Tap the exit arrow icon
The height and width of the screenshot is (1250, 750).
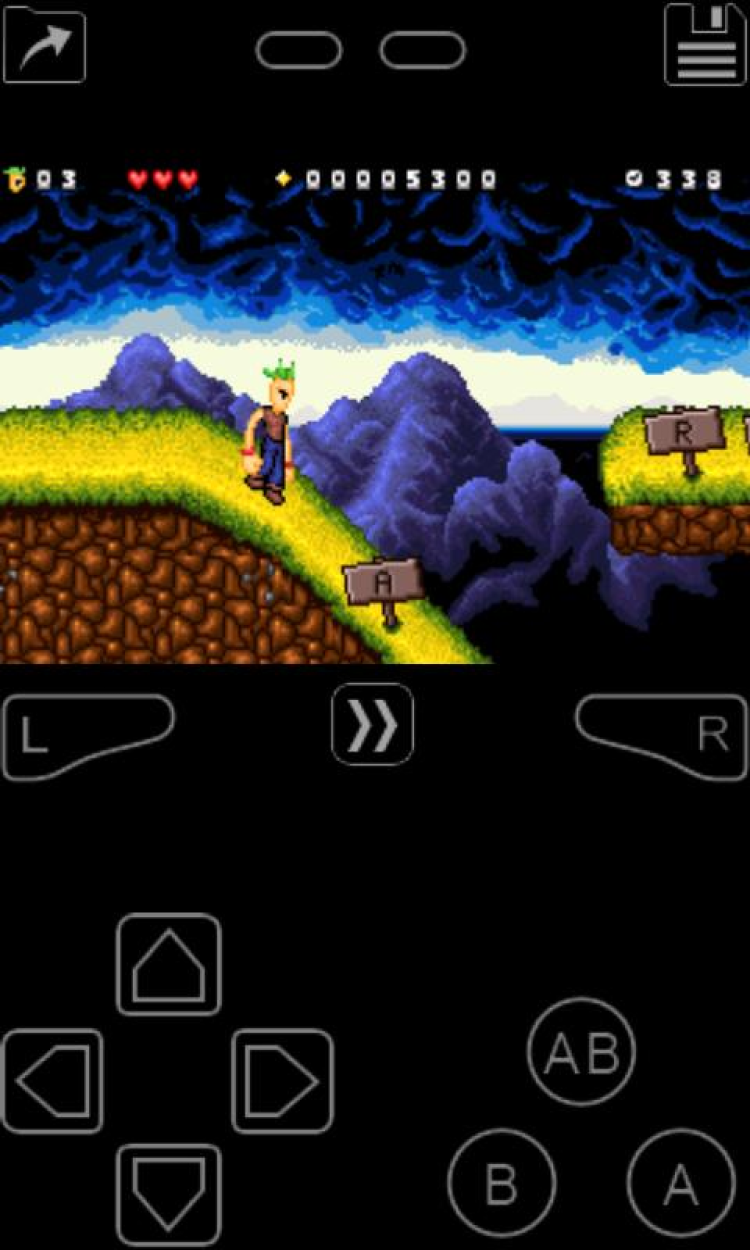(44, 44)
